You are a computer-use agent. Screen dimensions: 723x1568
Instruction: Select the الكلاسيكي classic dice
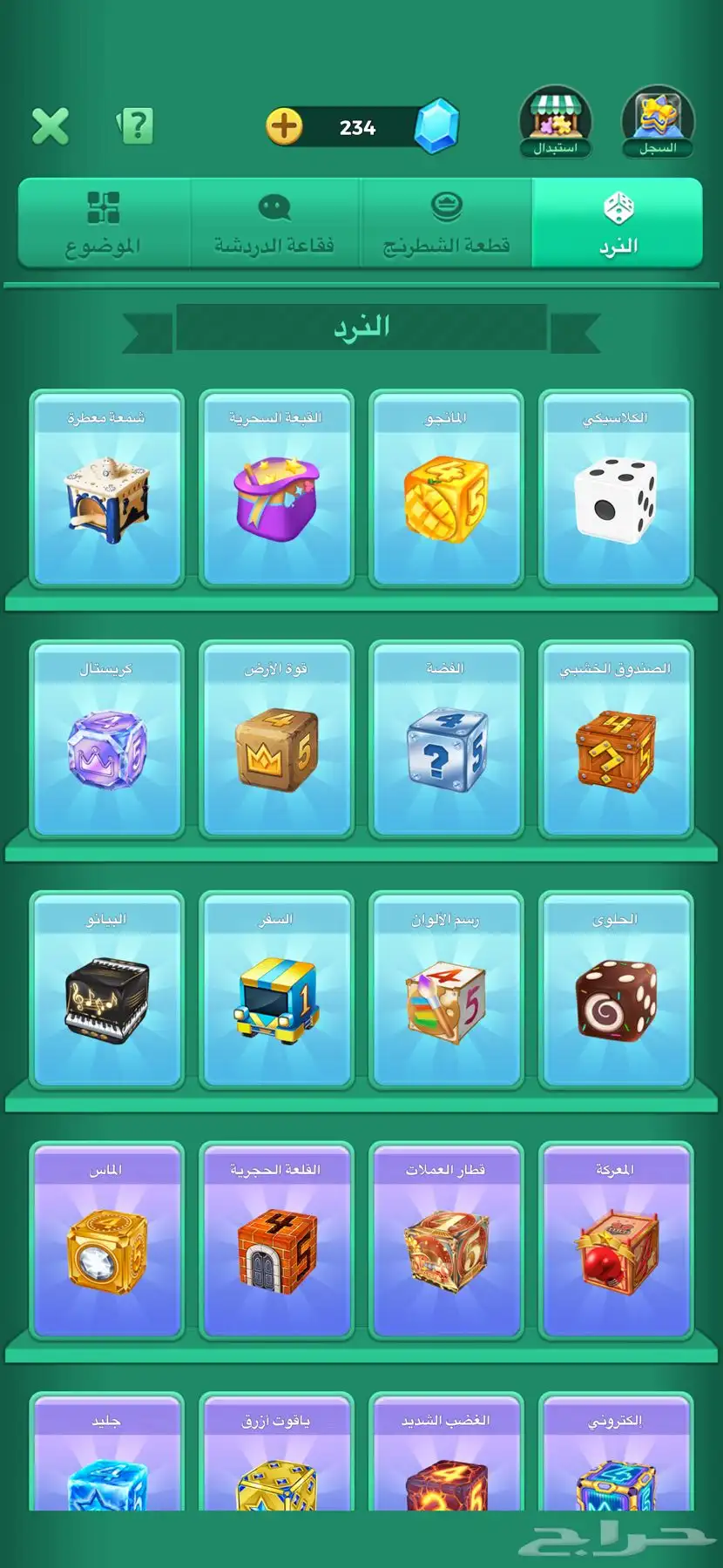pyautogui.click(x=615, y=488)
